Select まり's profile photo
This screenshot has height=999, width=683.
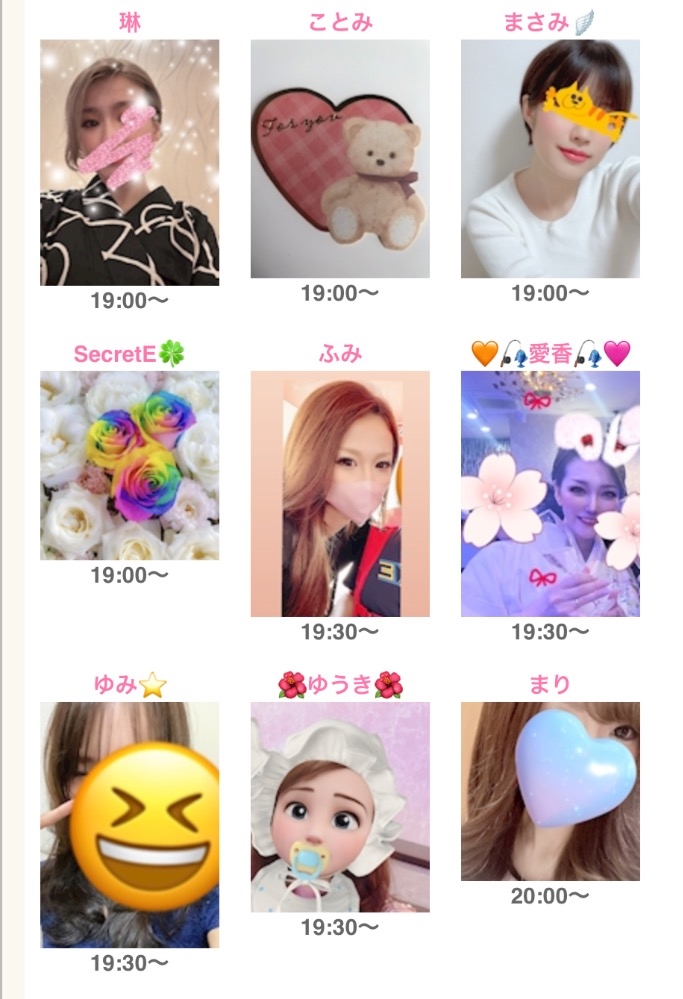[x=550, y=791]
